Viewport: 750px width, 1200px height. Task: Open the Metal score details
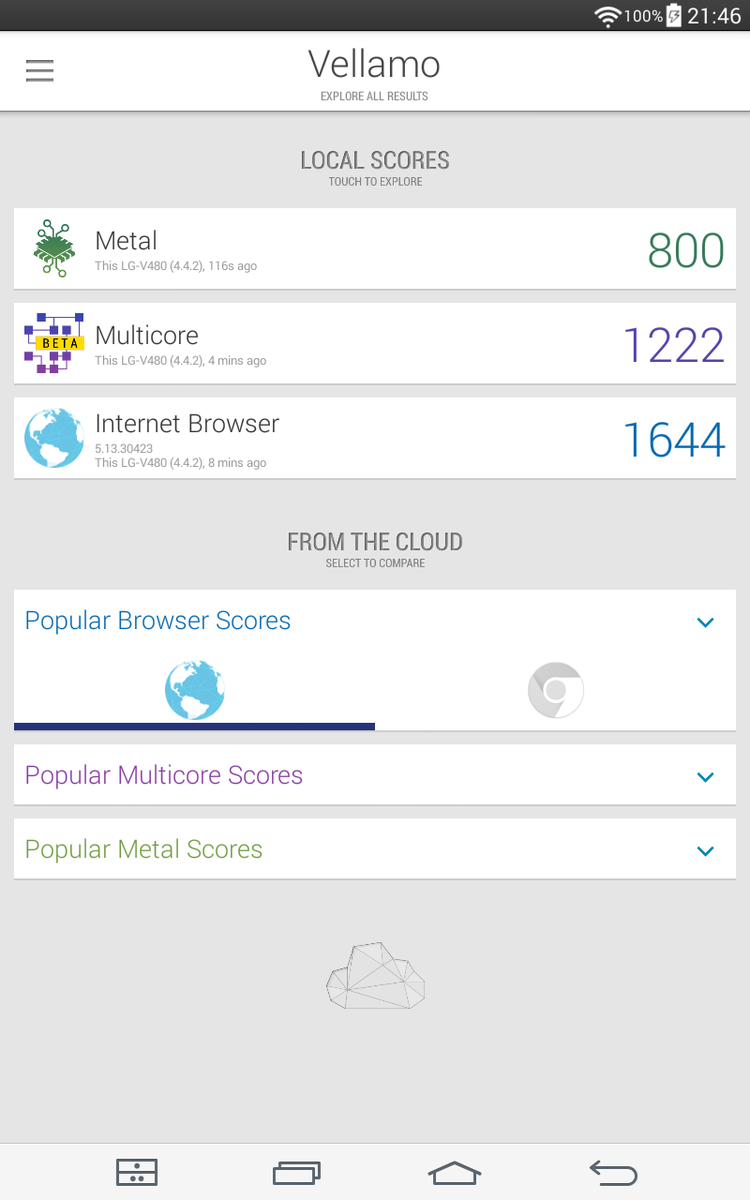(x=374, y=249)
